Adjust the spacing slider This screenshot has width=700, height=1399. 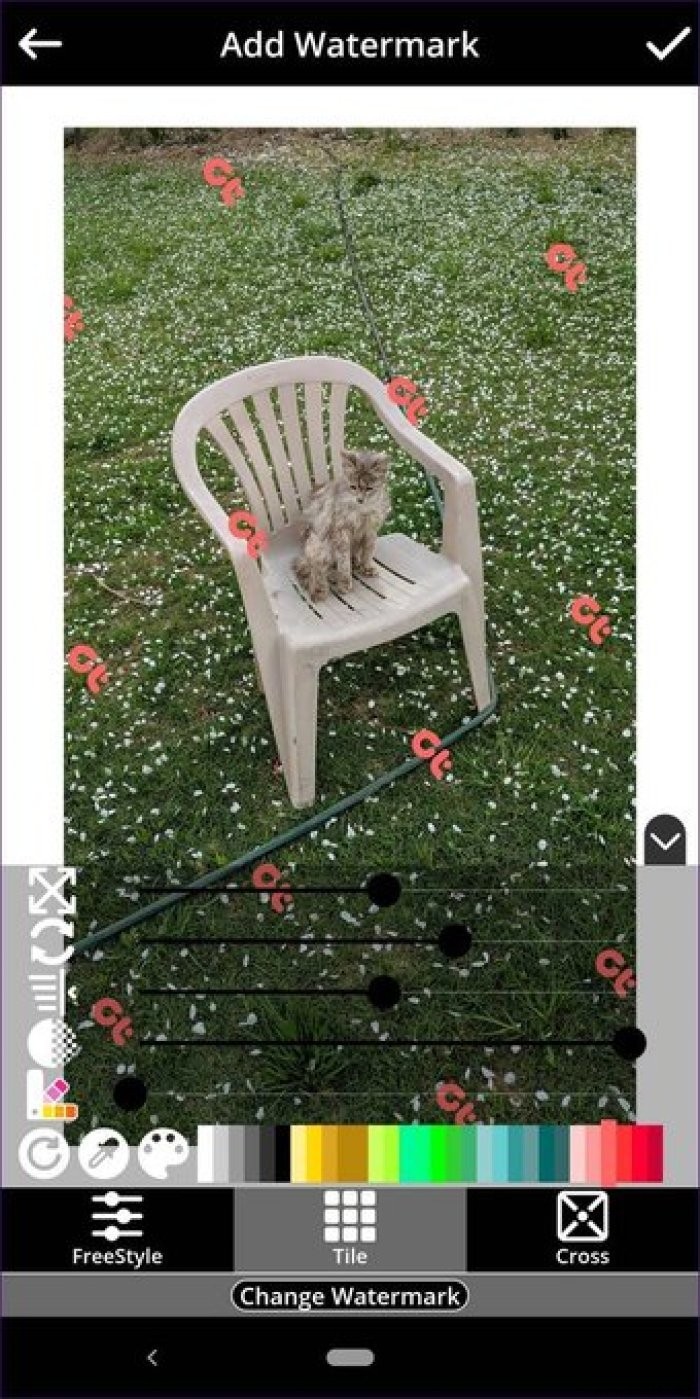(384, 992)
